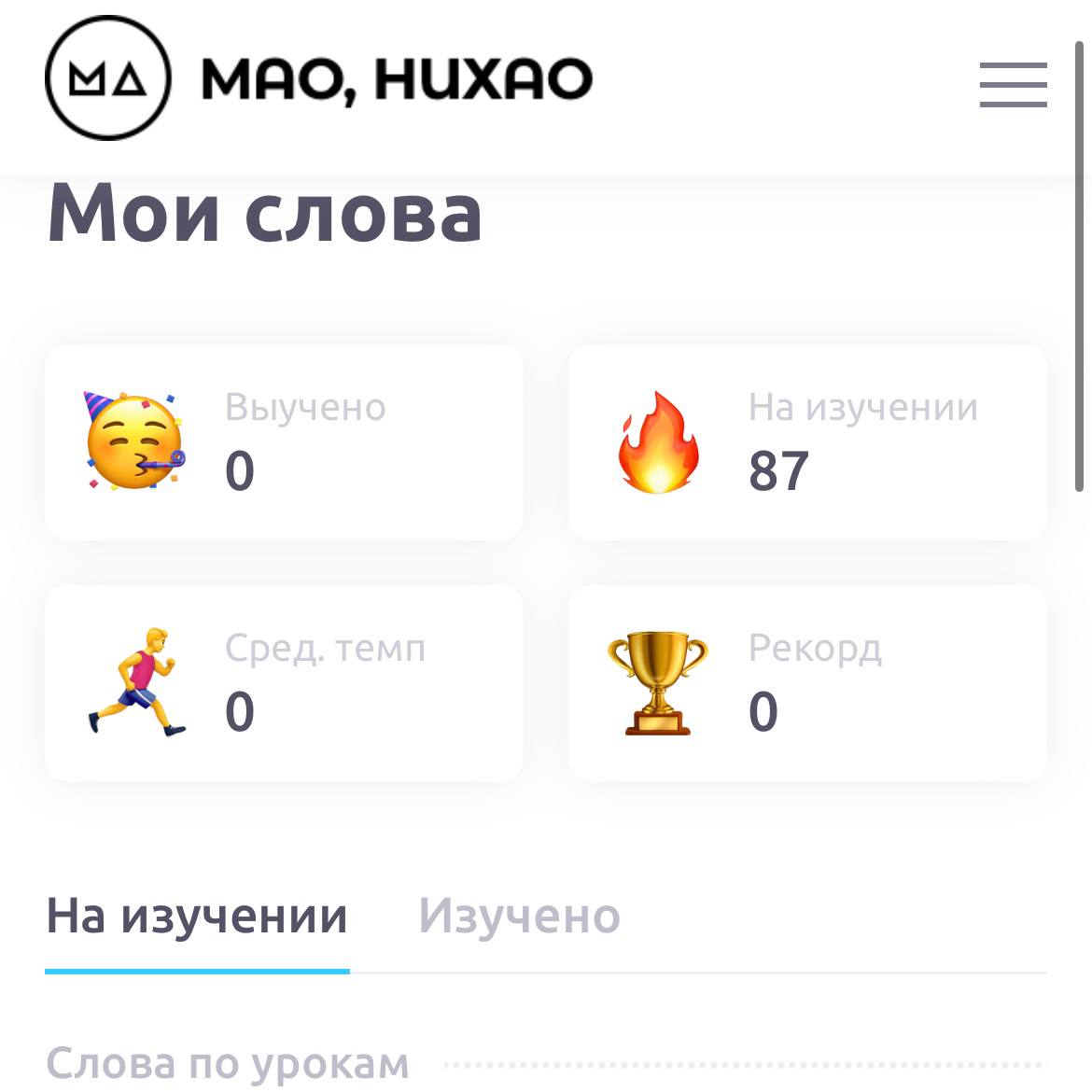The width and height of the screenshot is (1092, 1092).
Task: Select the На изучении tab
Action: 197,916
